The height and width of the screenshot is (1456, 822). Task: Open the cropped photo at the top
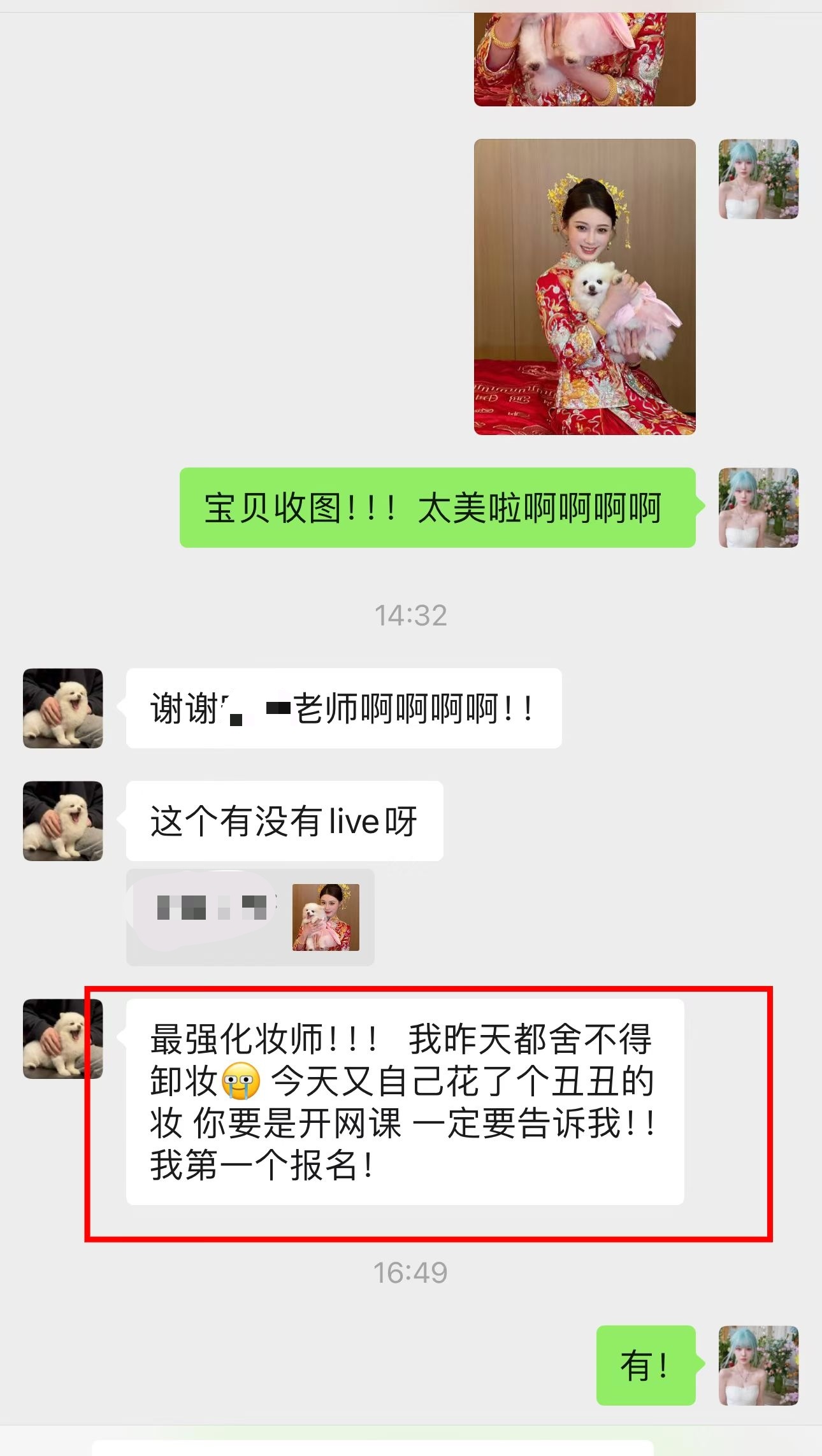click(x=584, y=59)
